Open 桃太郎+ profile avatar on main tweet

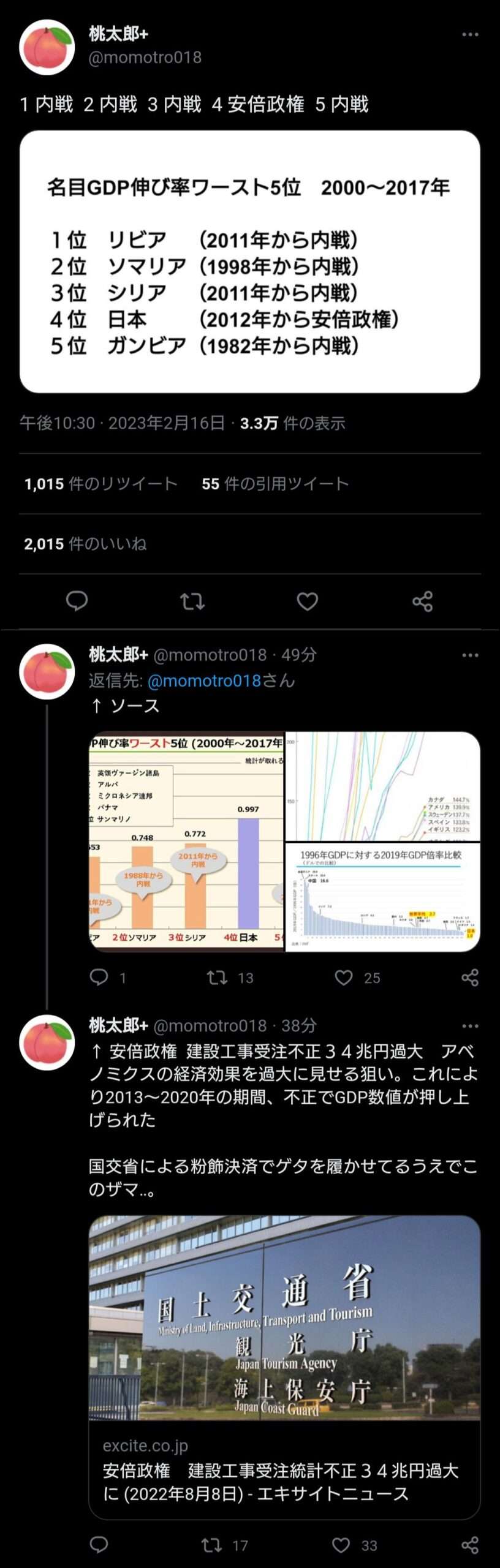point(47,47)
